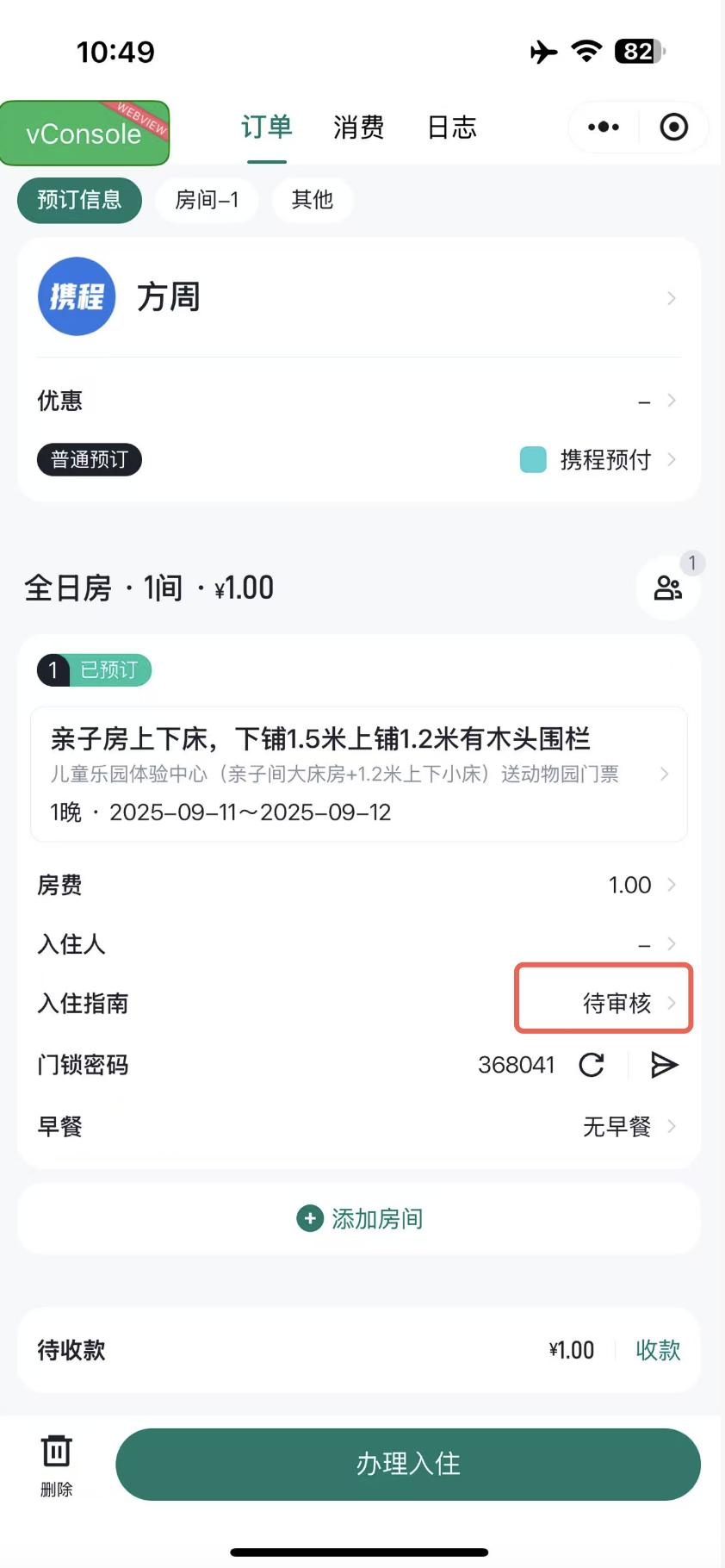Image resolution: width=725 pixels, height=1568 pixels.
Task: Send the door lock password
Action: 664,1066
